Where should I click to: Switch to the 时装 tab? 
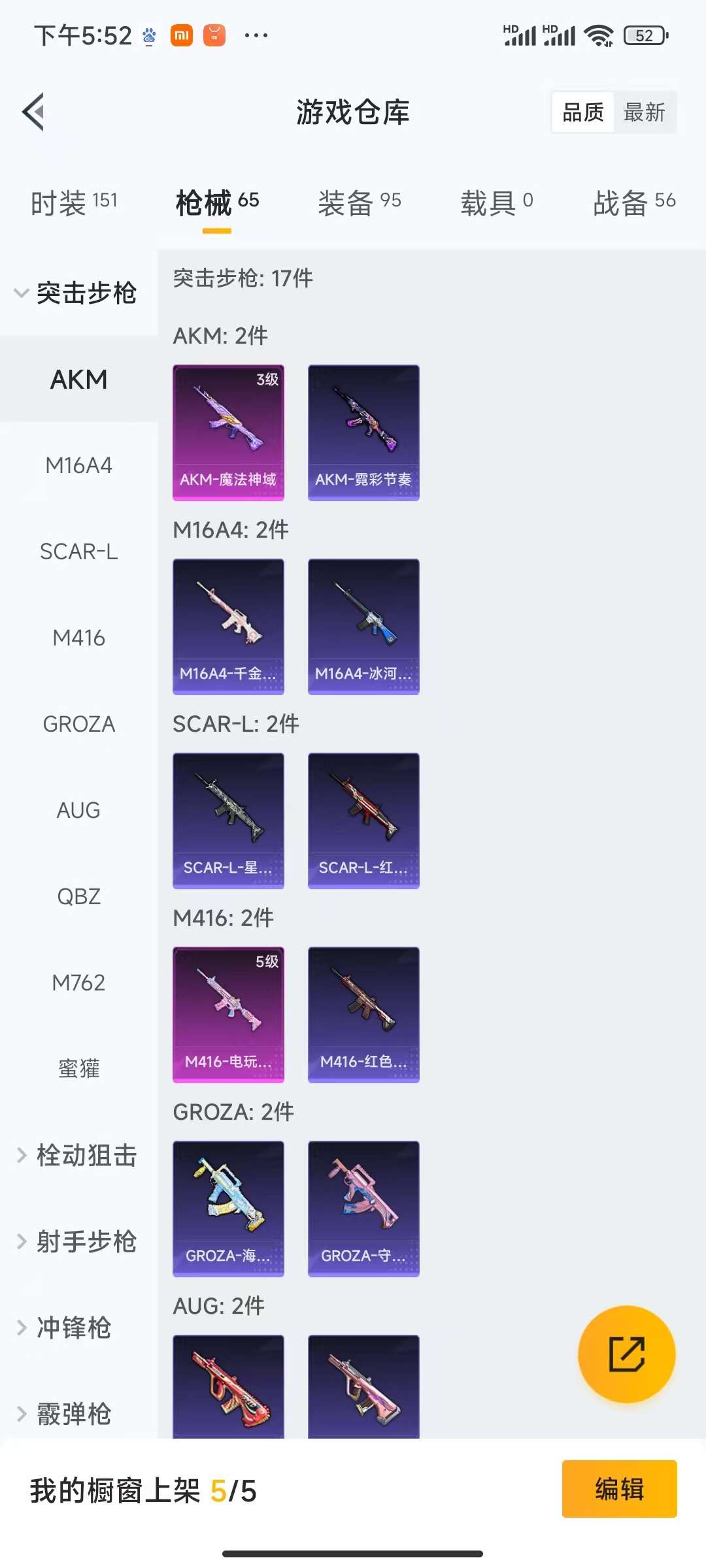[74, 203]
